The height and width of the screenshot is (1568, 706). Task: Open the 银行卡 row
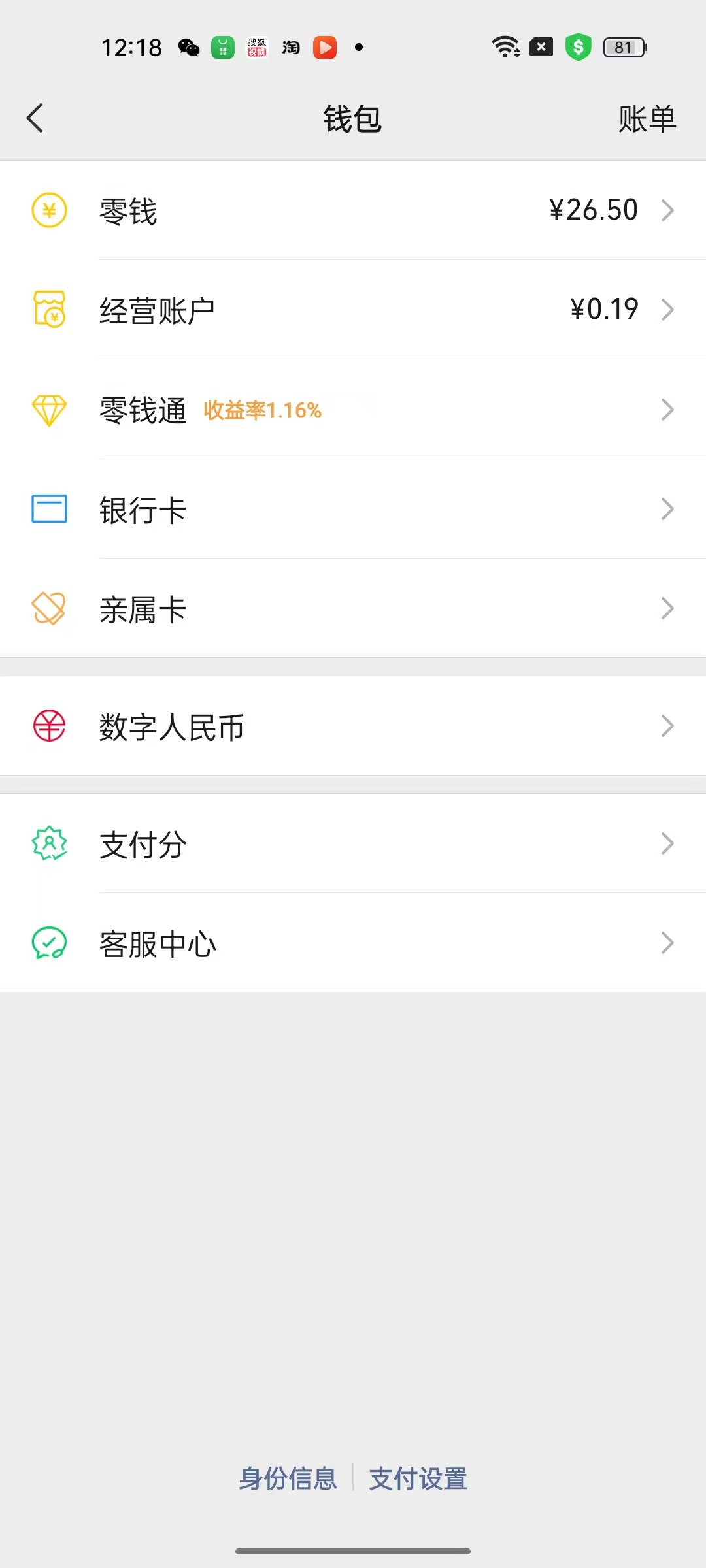click(x=353, y=509)
